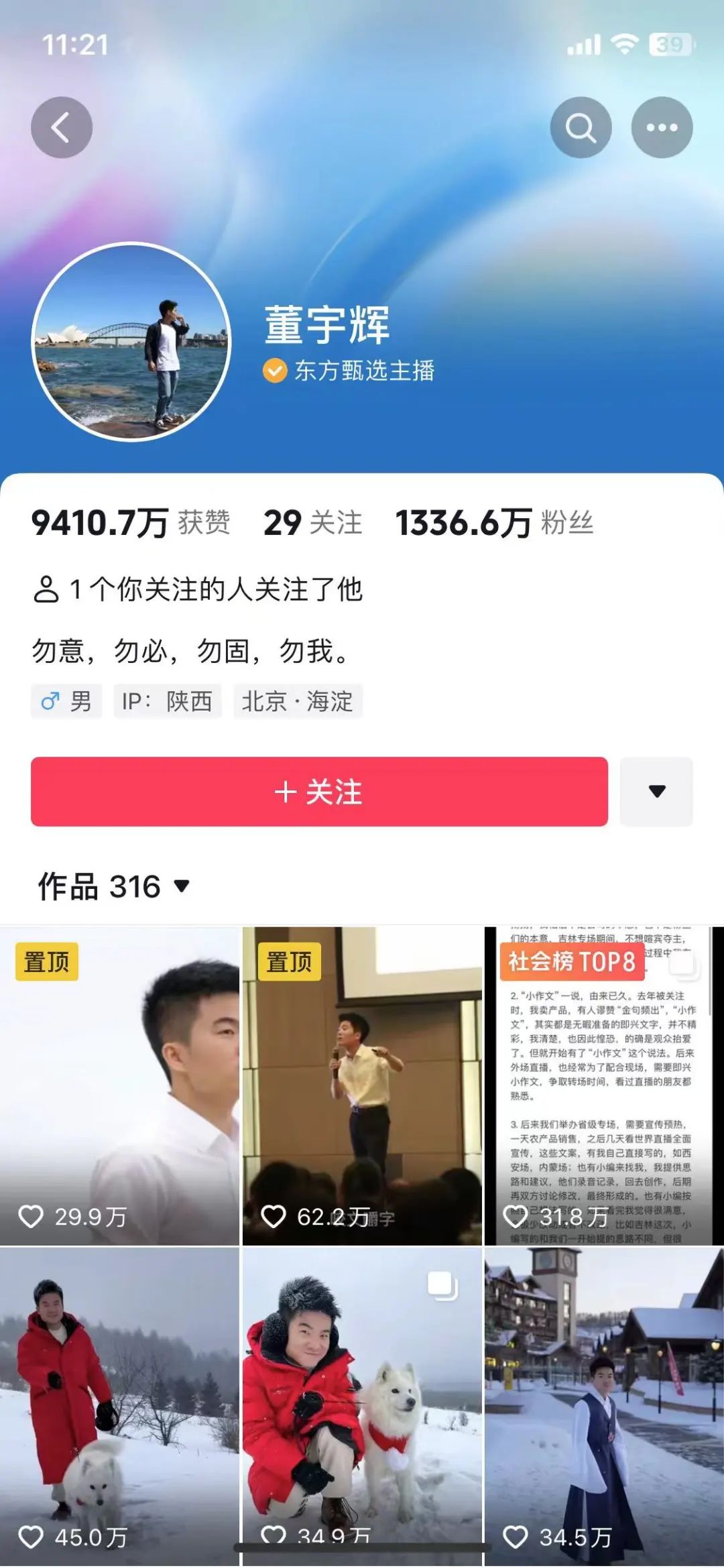
Task: View the 29 关注 following list
Action: 312,523
